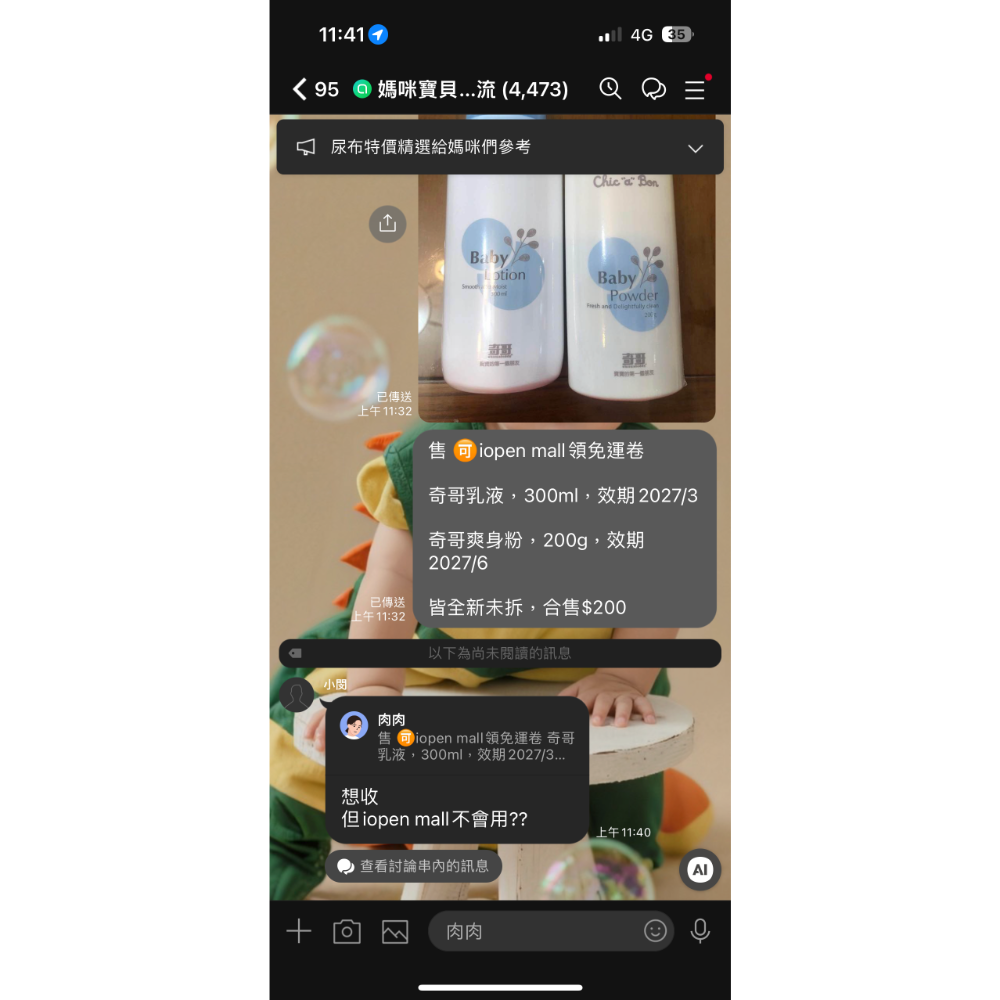Image resolution: width=1000 pixels, height=1000 pixels.
Task: Open the AI assistant button
Action: (x=700, y=869)
